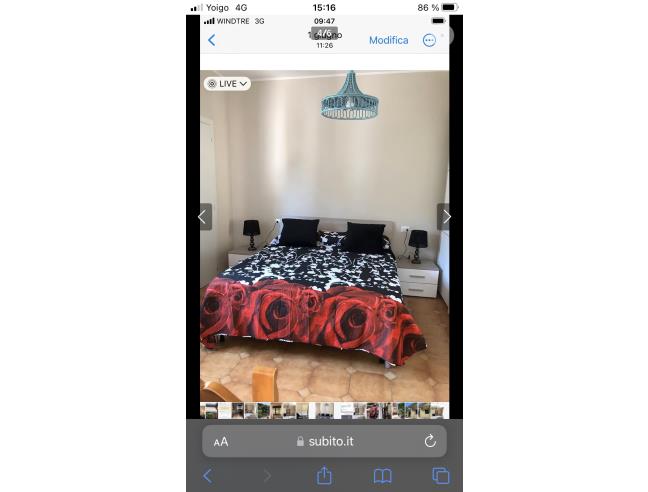Screen dimensions: 648x492
Task: Go back to the previous page in Safari
Action: click(208, 476)
